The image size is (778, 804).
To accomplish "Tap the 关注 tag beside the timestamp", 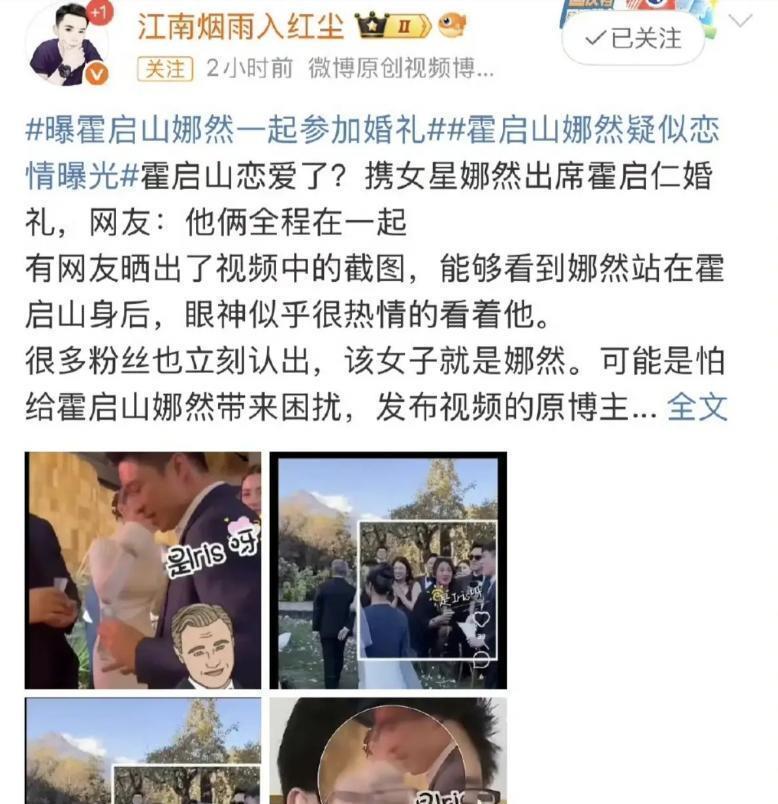I will coord(163,69).
